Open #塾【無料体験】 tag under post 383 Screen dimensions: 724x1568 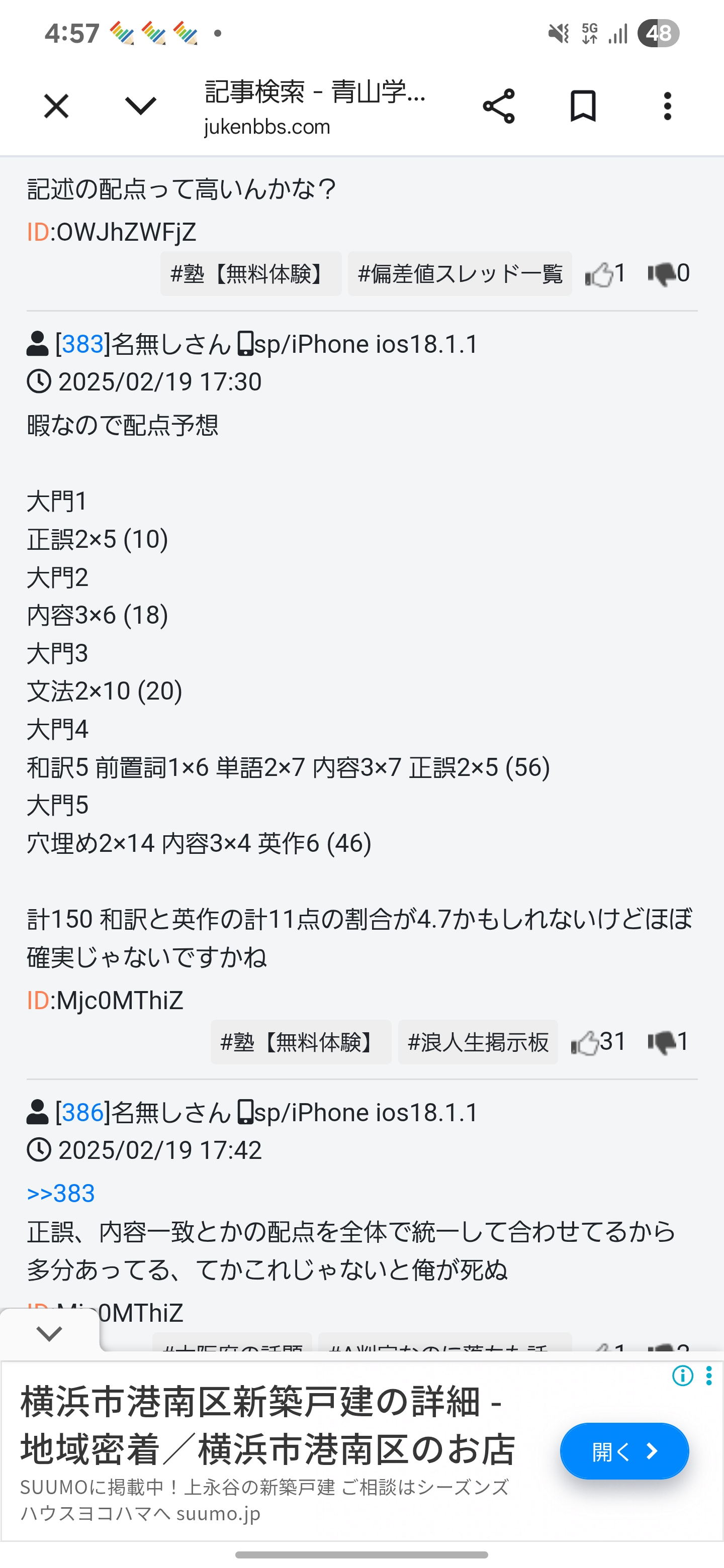(301, 1042)
